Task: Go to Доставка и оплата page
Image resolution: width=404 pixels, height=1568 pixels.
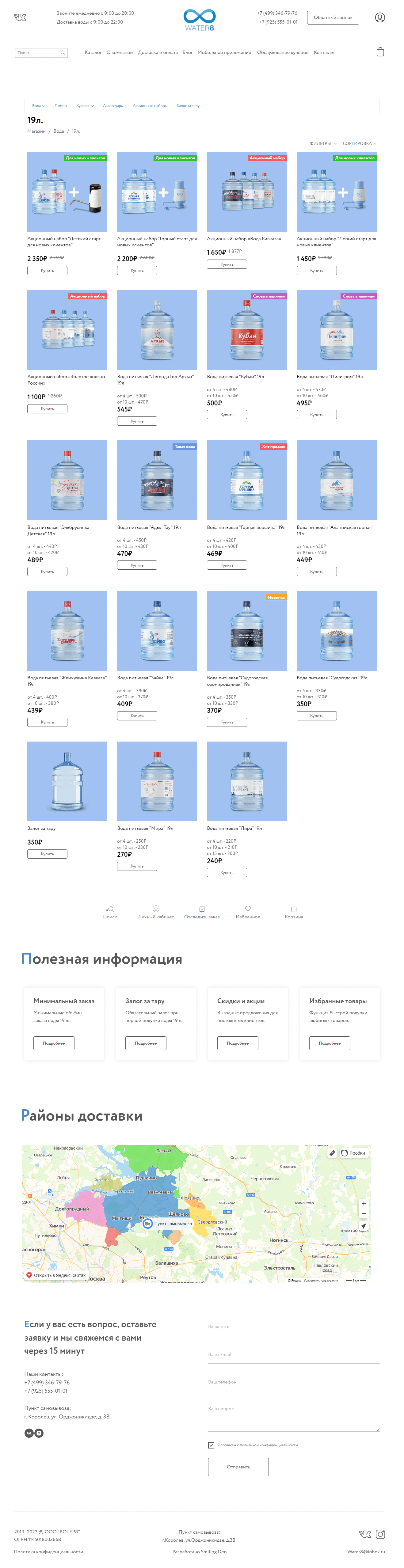Action: click(x=158, y=53)
